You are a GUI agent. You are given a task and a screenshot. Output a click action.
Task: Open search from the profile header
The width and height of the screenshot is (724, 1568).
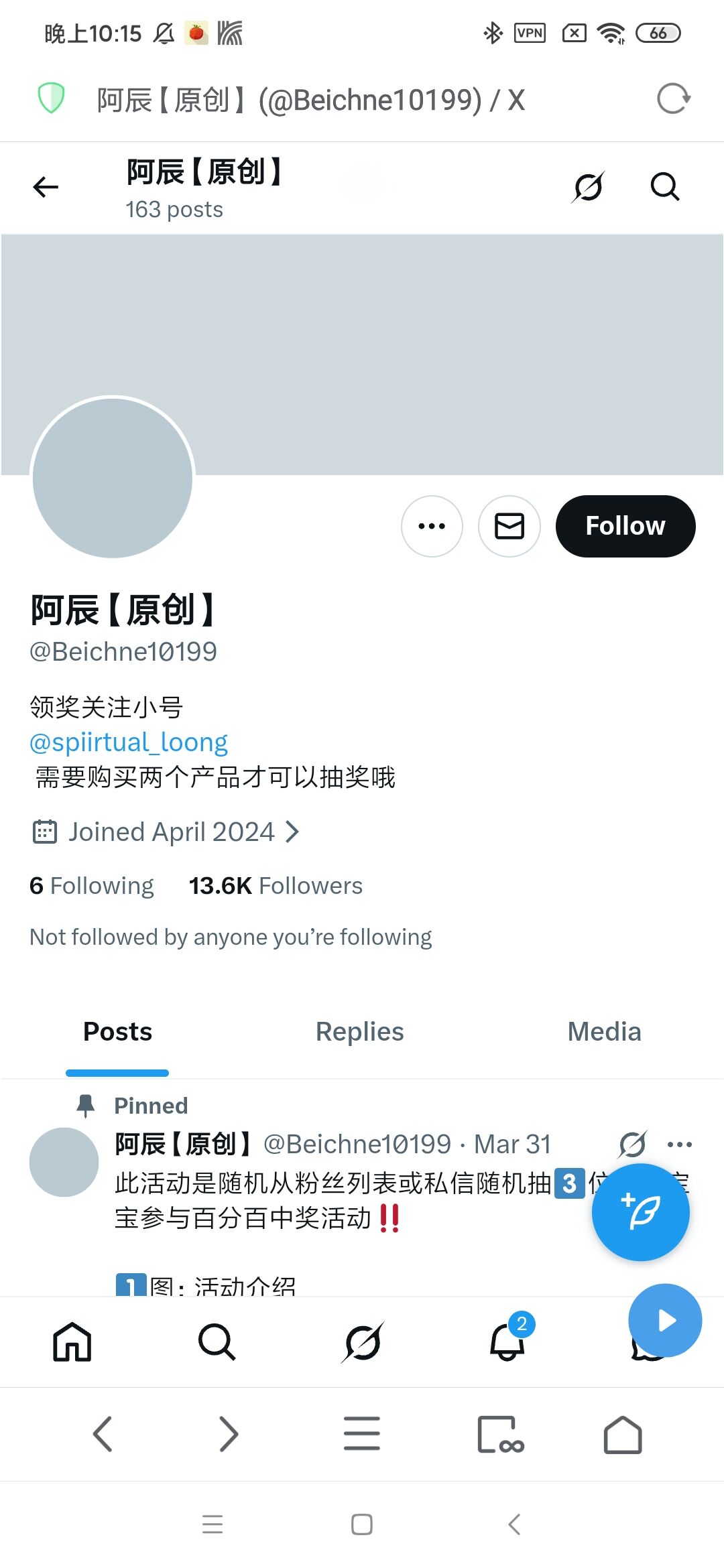tap(664, 187)
